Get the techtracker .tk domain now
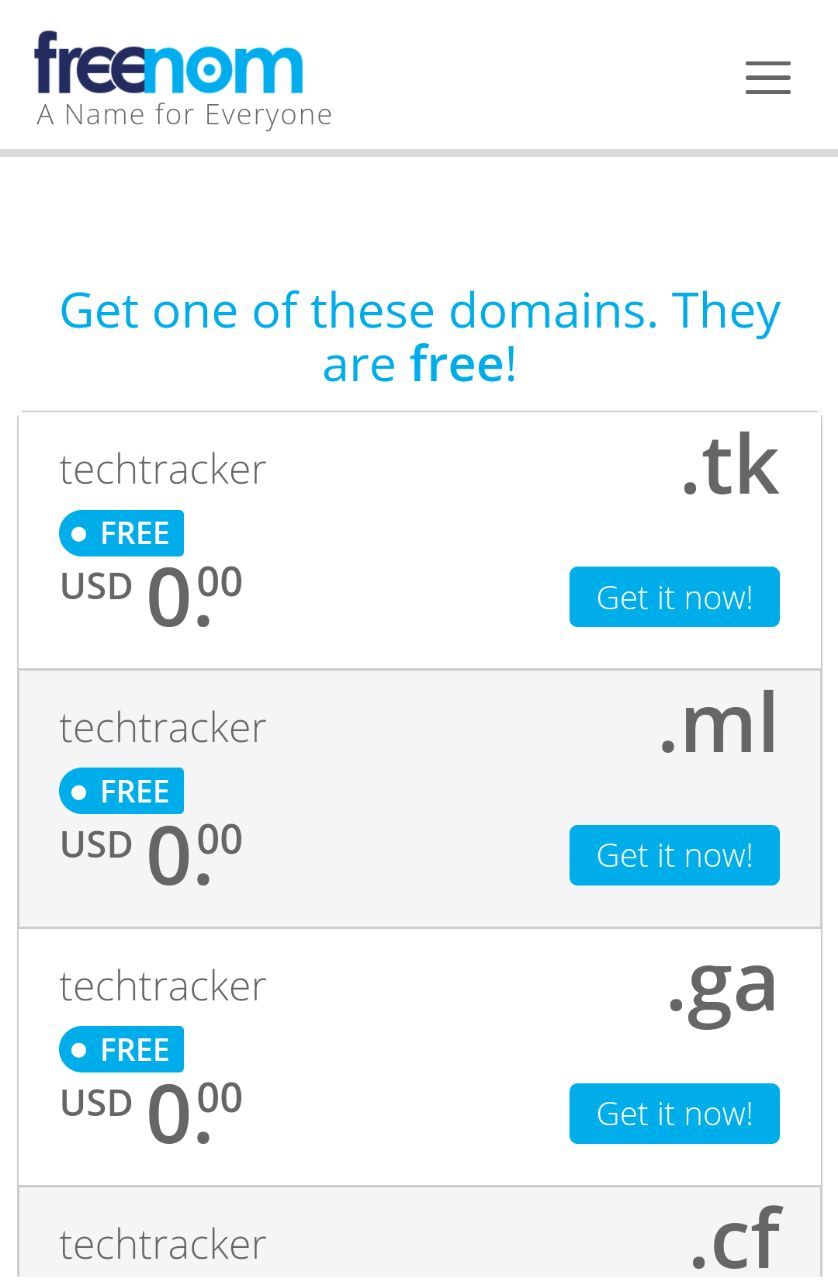838x1280 pixels. pos(674,597)
